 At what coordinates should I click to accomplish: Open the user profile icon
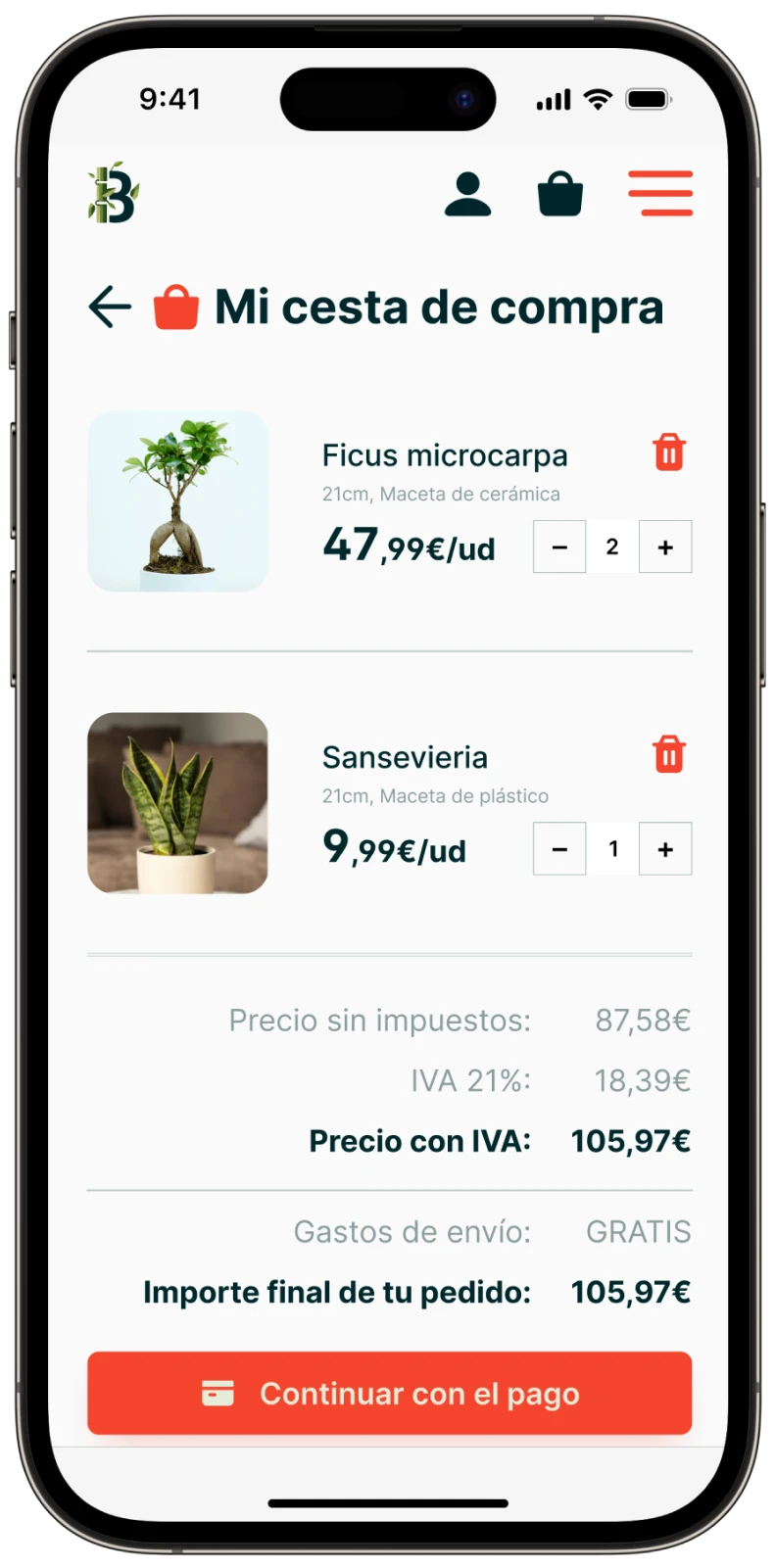(x=467, y=194)
